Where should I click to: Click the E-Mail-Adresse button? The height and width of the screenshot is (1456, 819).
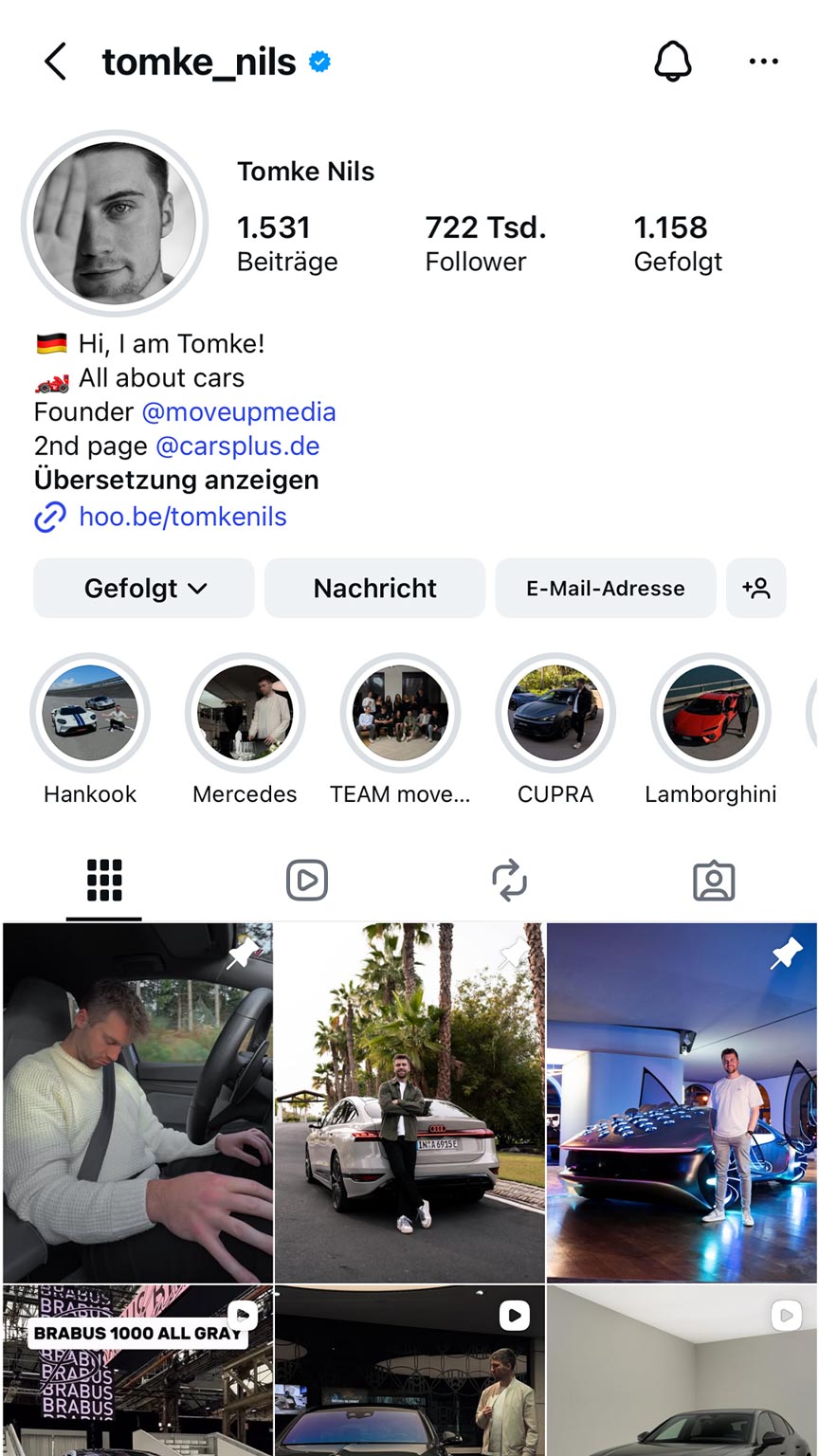[x=605, y=588]
